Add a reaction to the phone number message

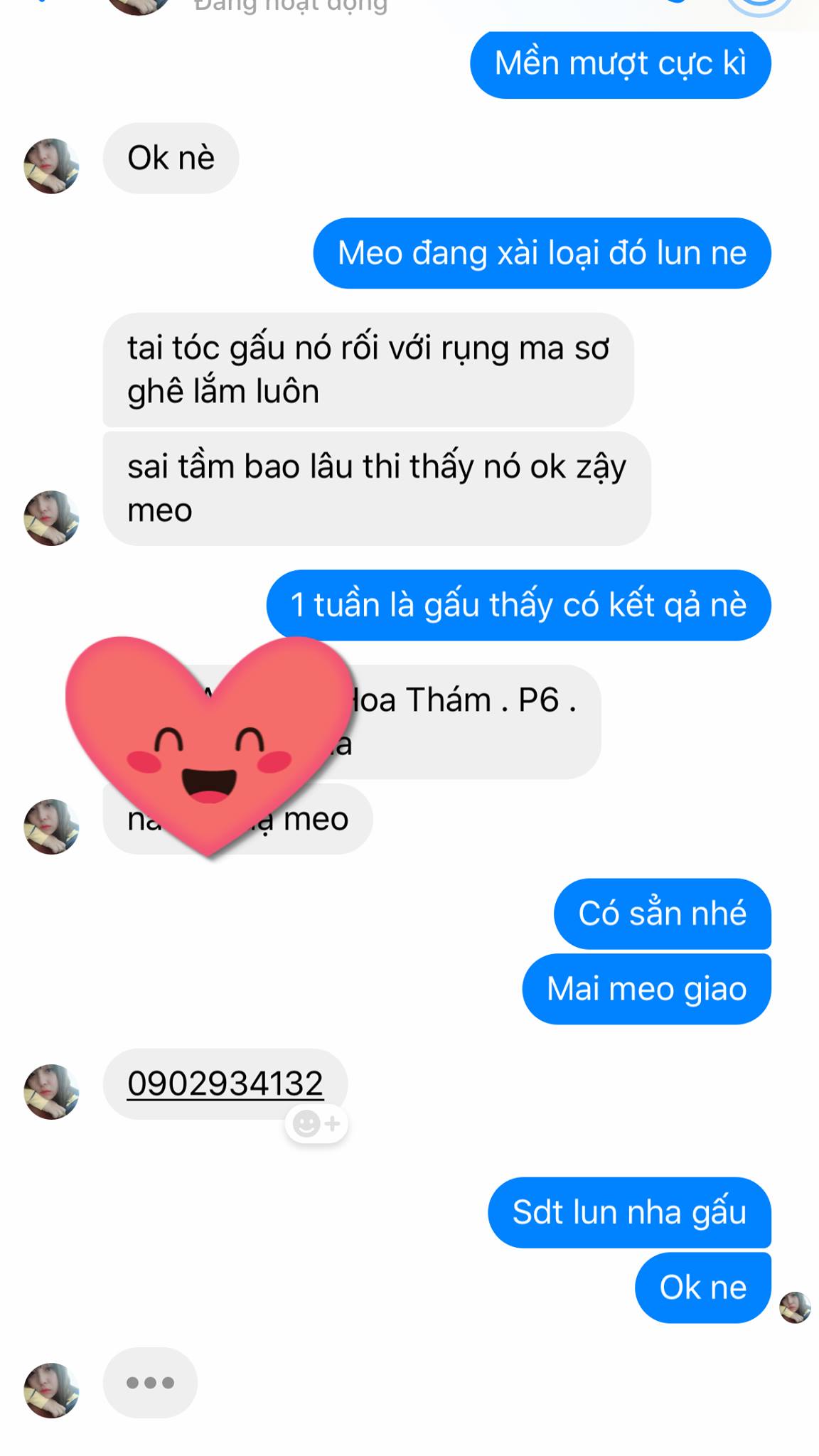coord(316,1124)
